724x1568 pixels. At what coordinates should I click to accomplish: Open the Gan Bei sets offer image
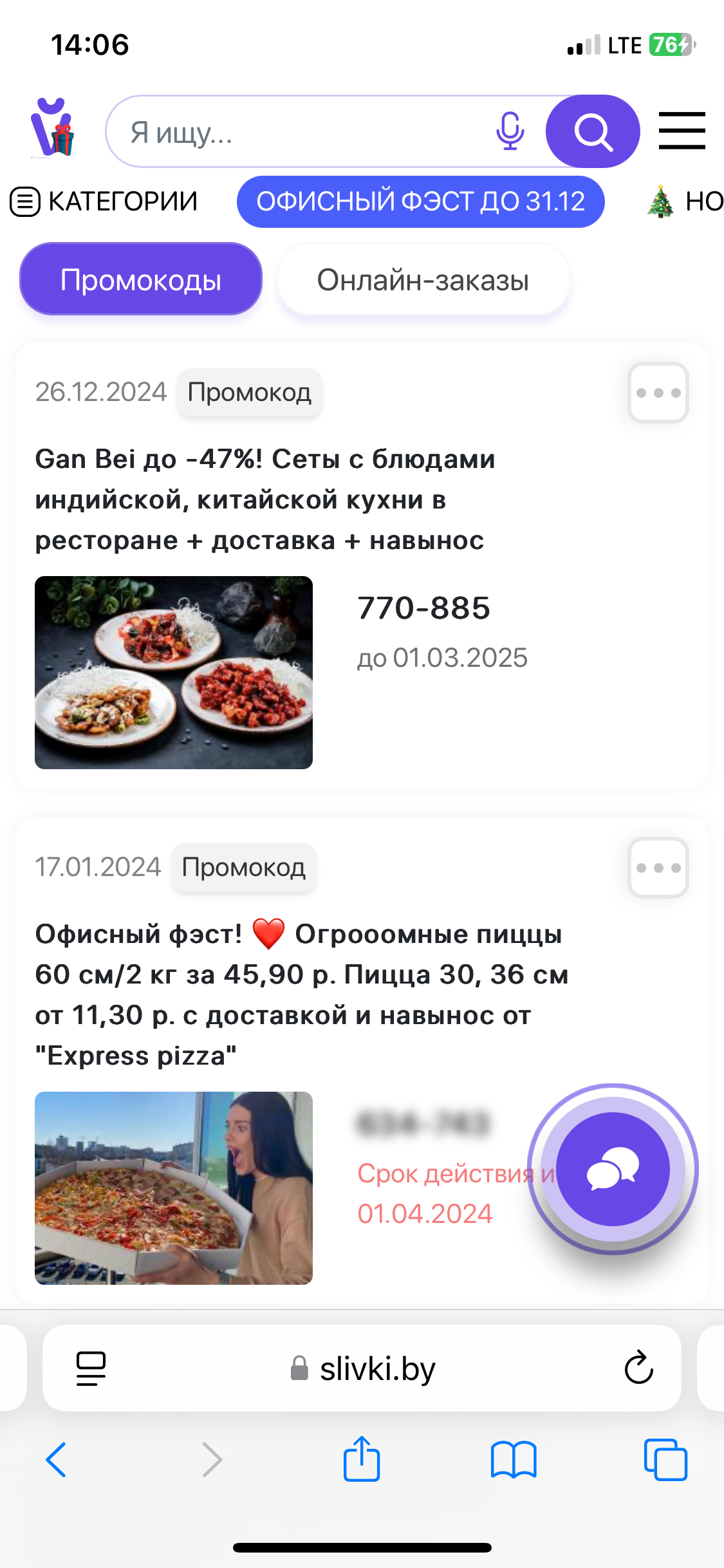tap(174, 672)
